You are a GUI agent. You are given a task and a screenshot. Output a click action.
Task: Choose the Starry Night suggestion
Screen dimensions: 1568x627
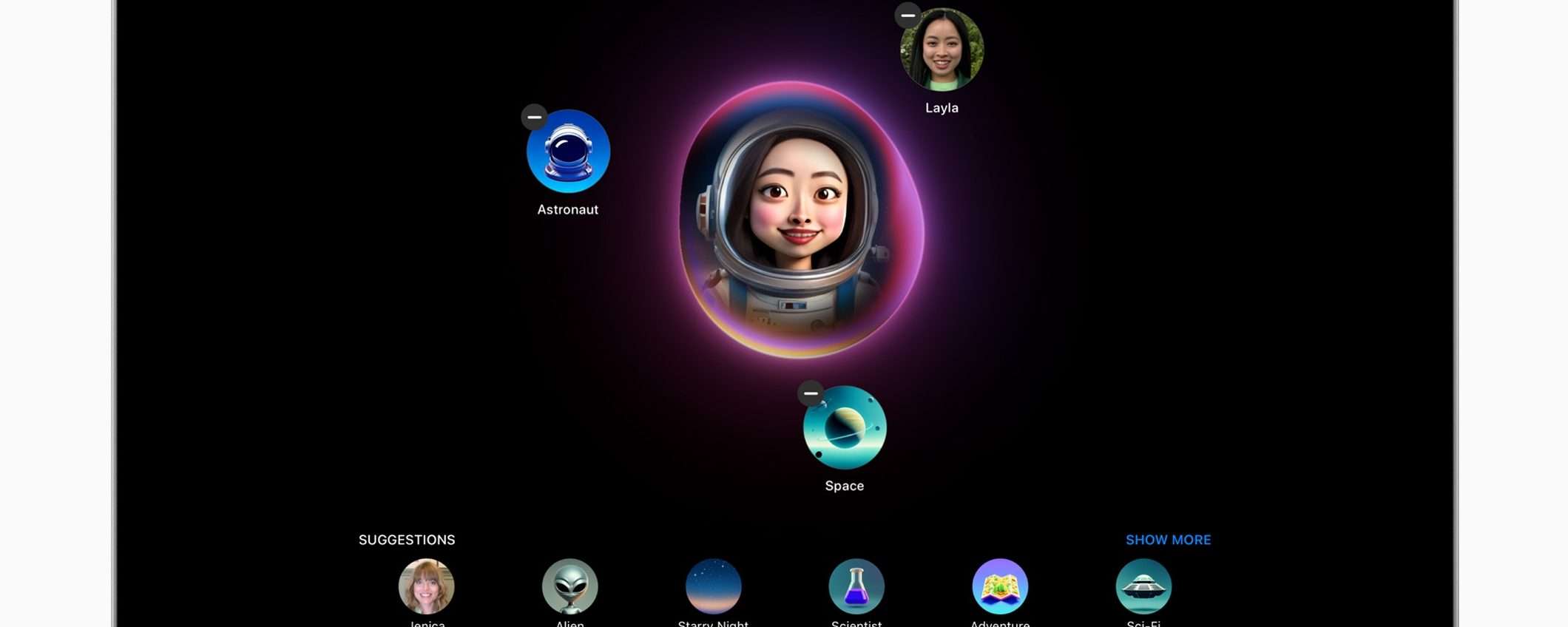point(713,586)
